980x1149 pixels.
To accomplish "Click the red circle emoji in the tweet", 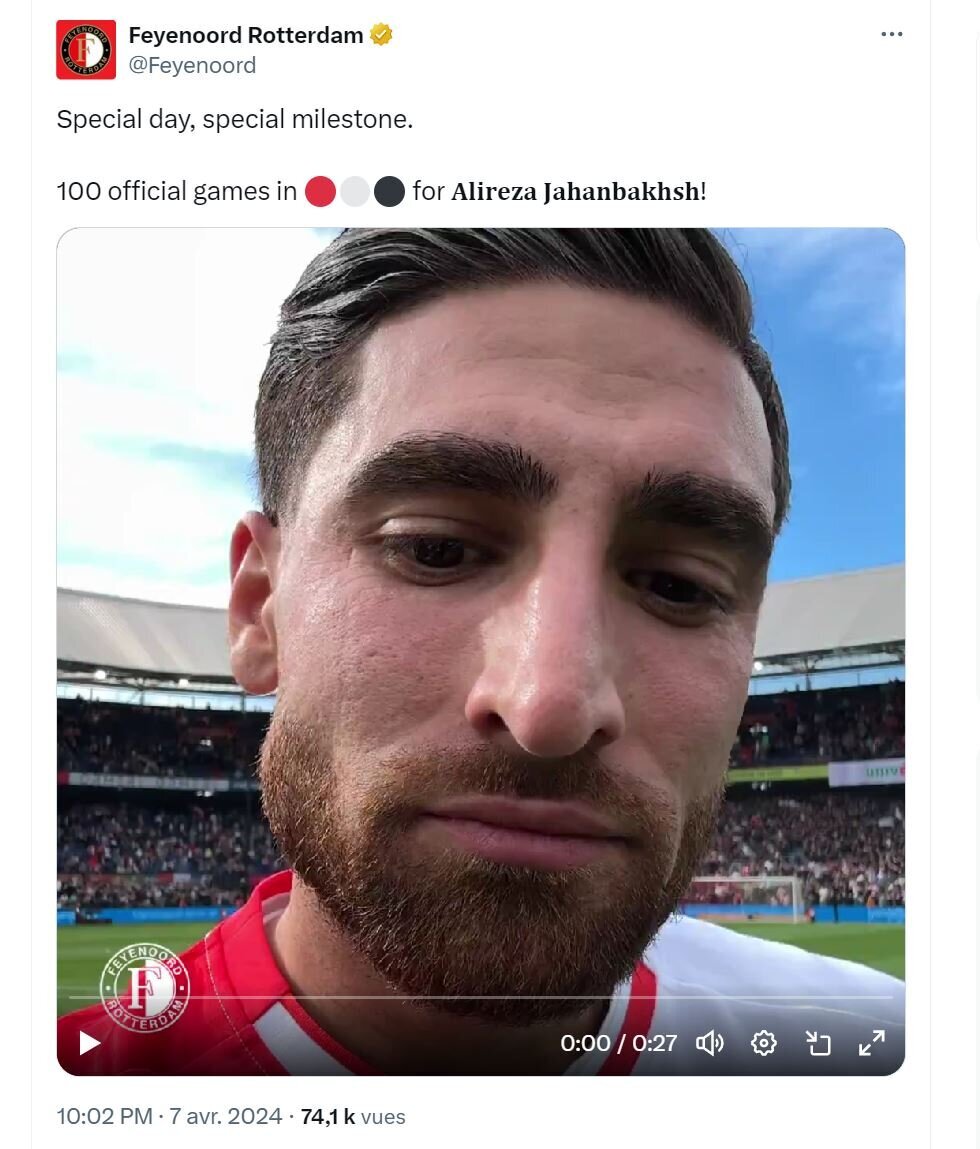I will [x=319, y=190].
